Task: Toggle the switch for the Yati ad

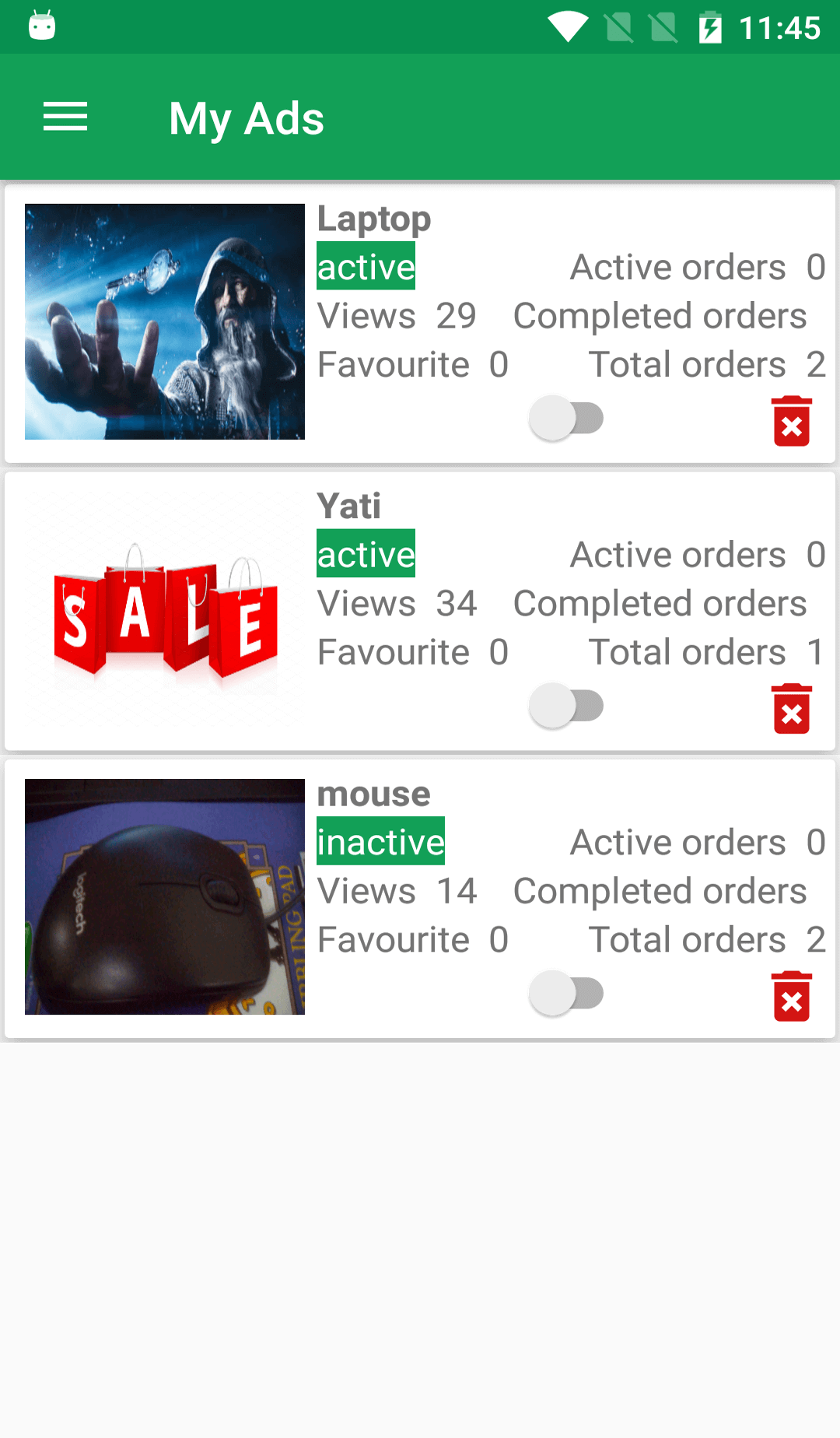Action: (566, 706)
